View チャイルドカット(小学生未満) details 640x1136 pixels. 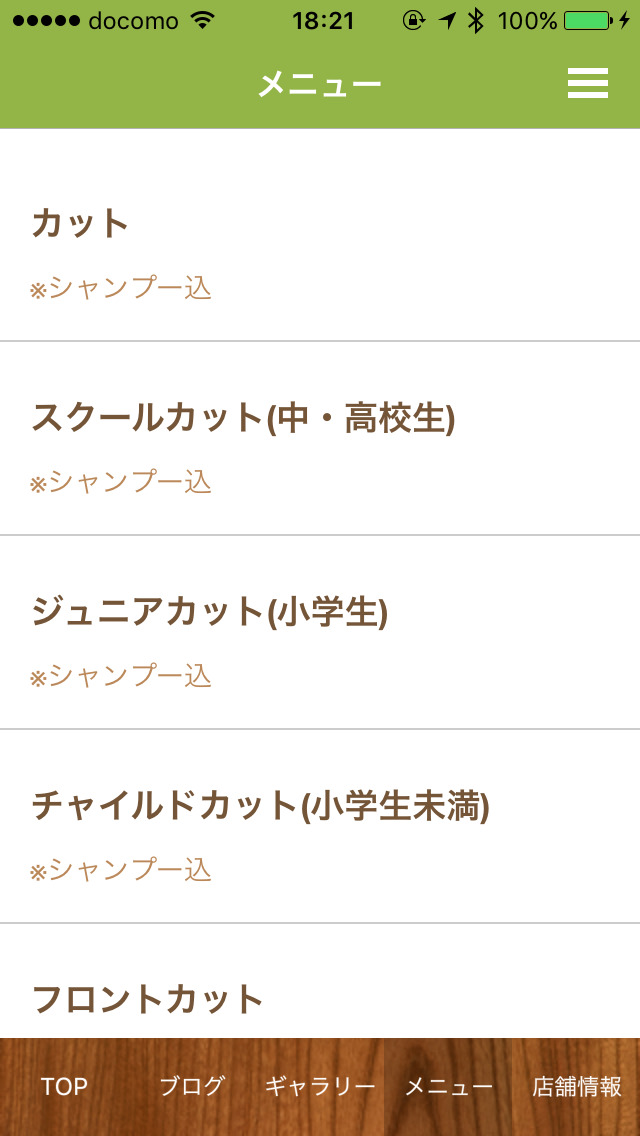320,828
